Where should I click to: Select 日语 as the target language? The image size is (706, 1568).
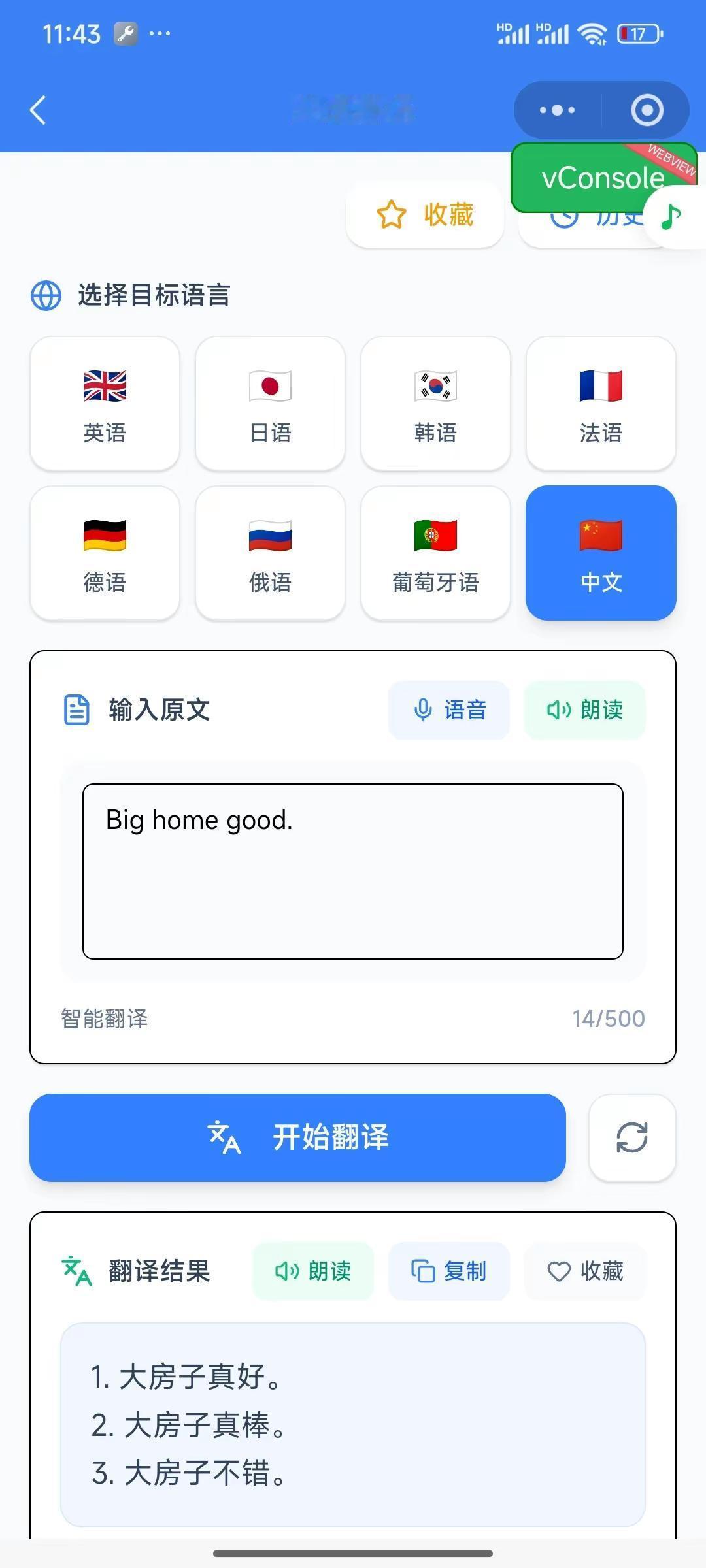coord(270,402)
